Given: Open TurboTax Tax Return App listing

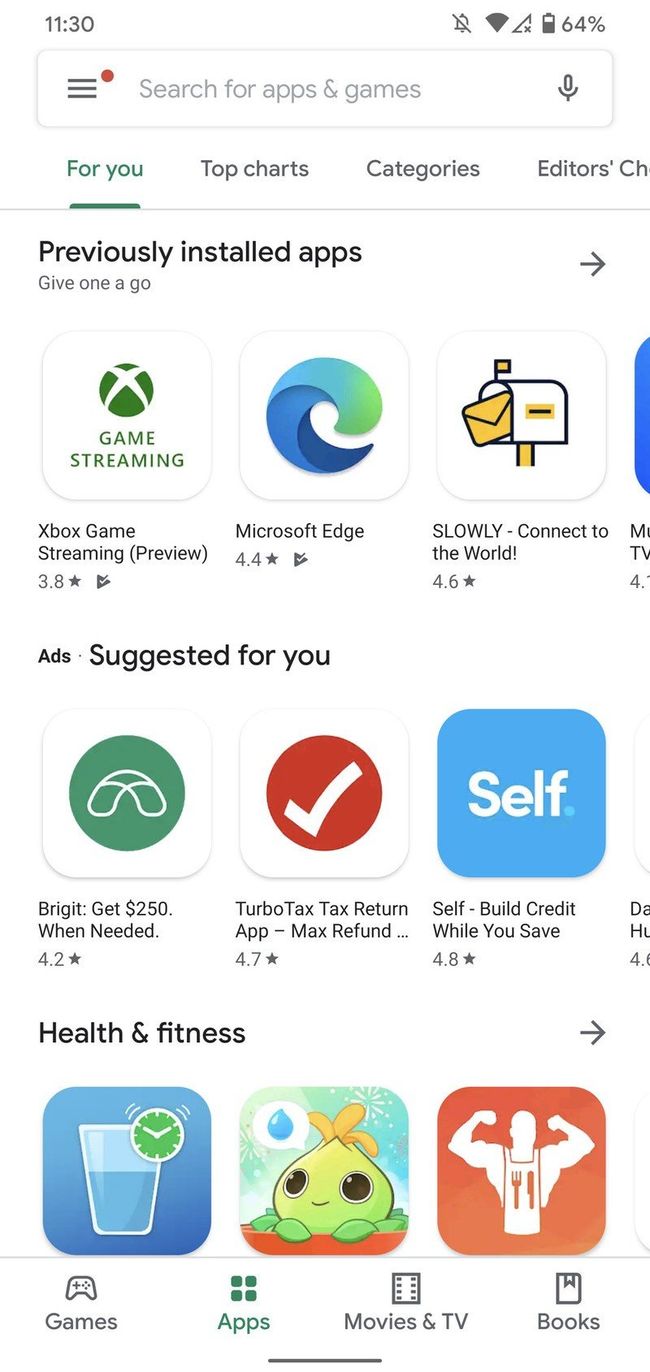Looking at the screenshot, I should point(324,792).
